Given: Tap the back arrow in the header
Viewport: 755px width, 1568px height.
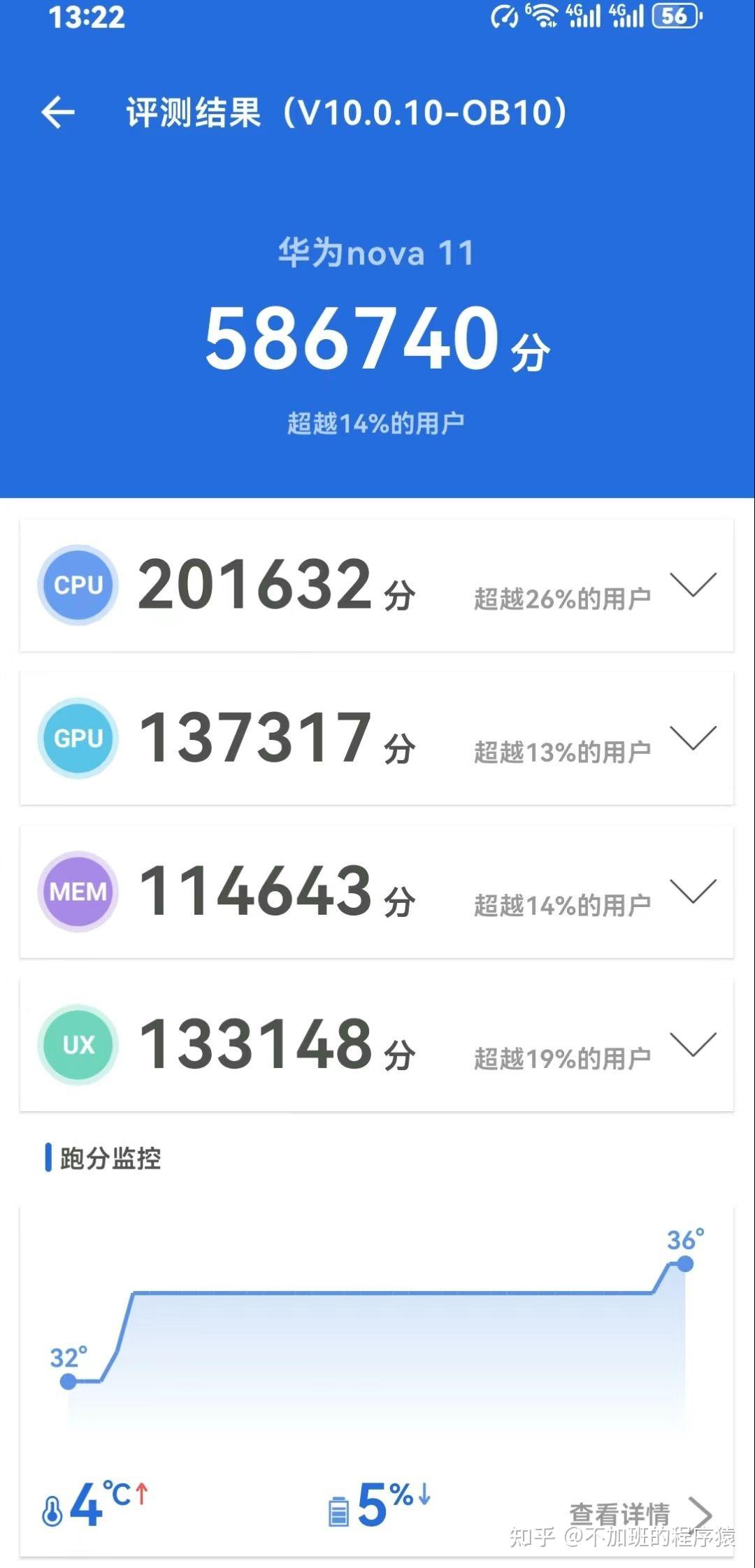Looking at the screenshot, I should tap(60, 111).
